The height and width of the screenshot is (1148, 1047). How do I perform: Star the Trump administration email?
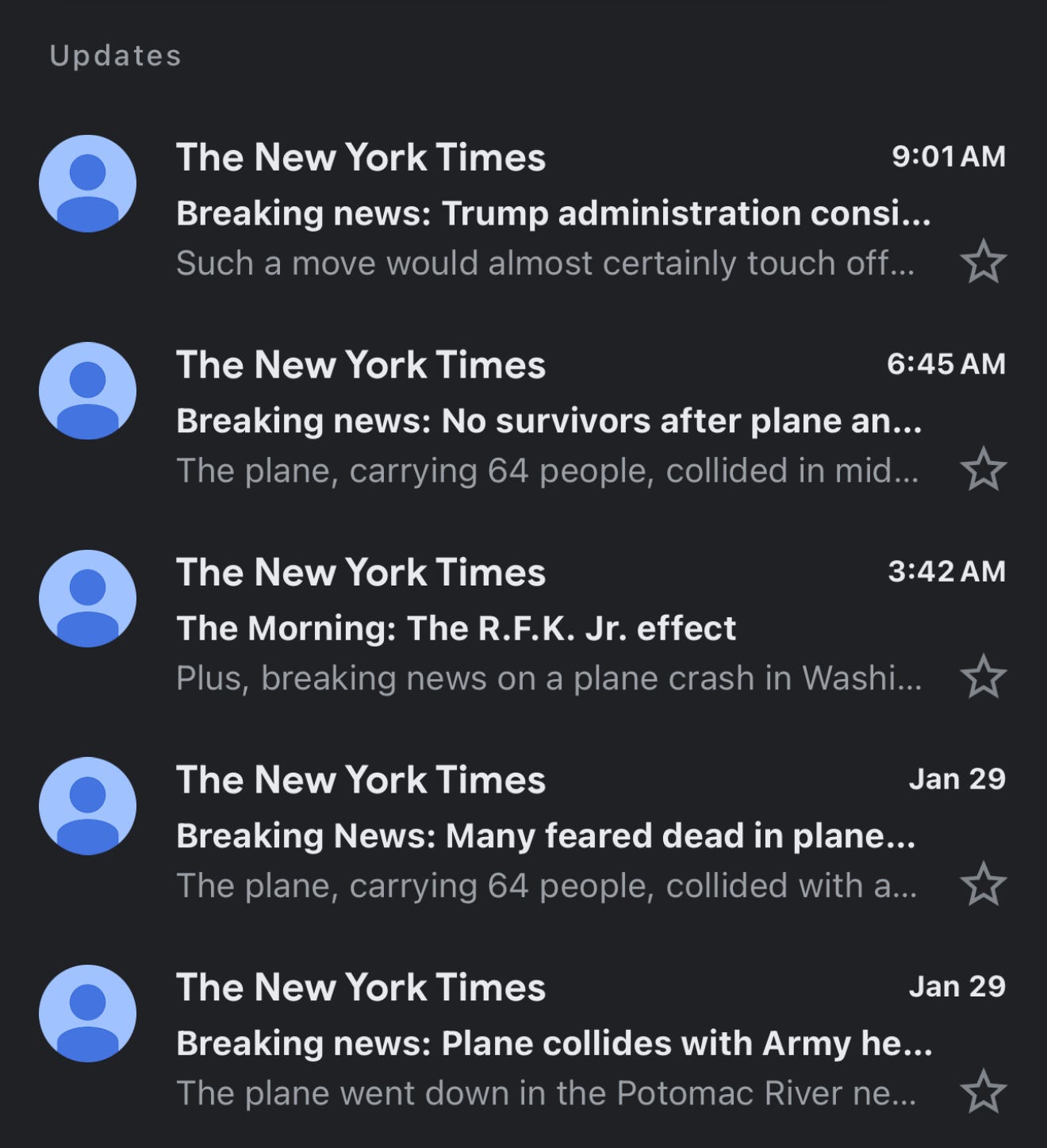983,262
